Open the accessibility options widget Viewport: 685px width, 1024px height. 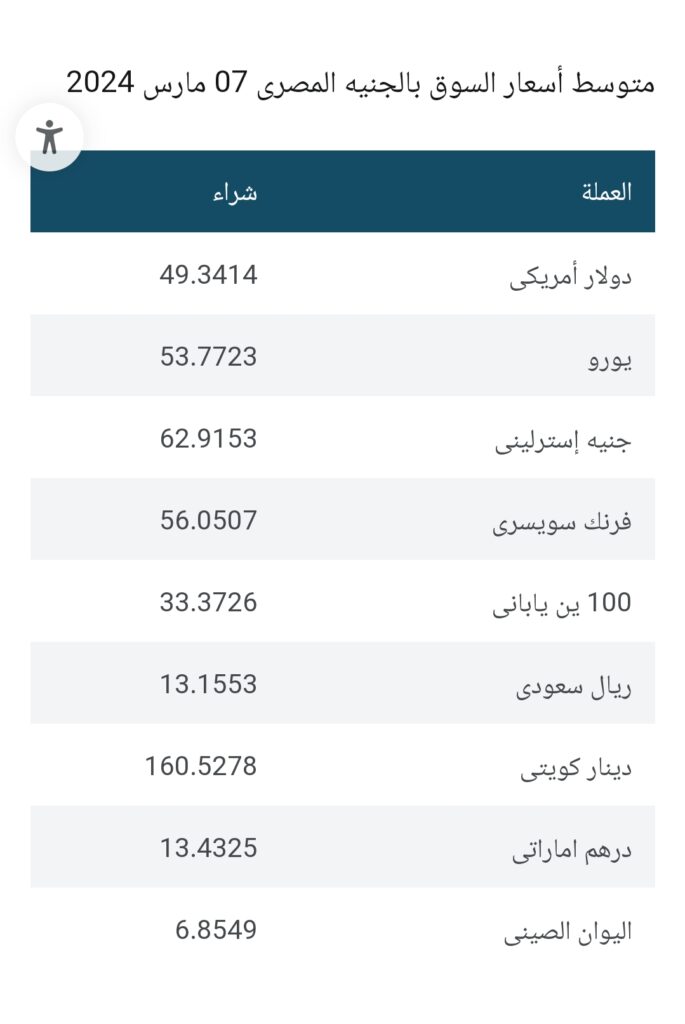(x=48, y=137)
